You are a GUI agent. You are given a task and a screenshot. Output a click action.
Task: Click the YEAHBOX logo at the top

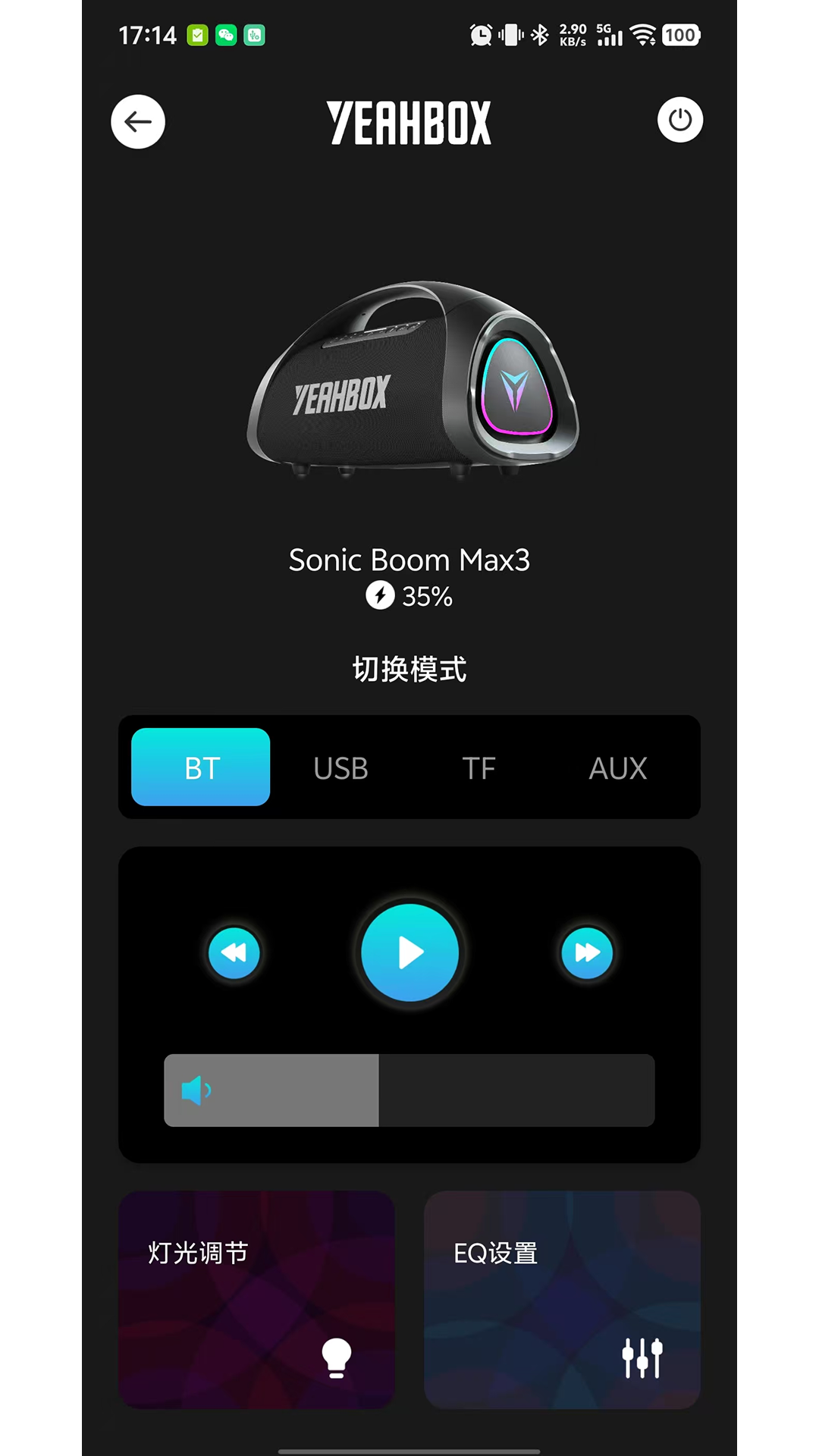click(409, 121)
